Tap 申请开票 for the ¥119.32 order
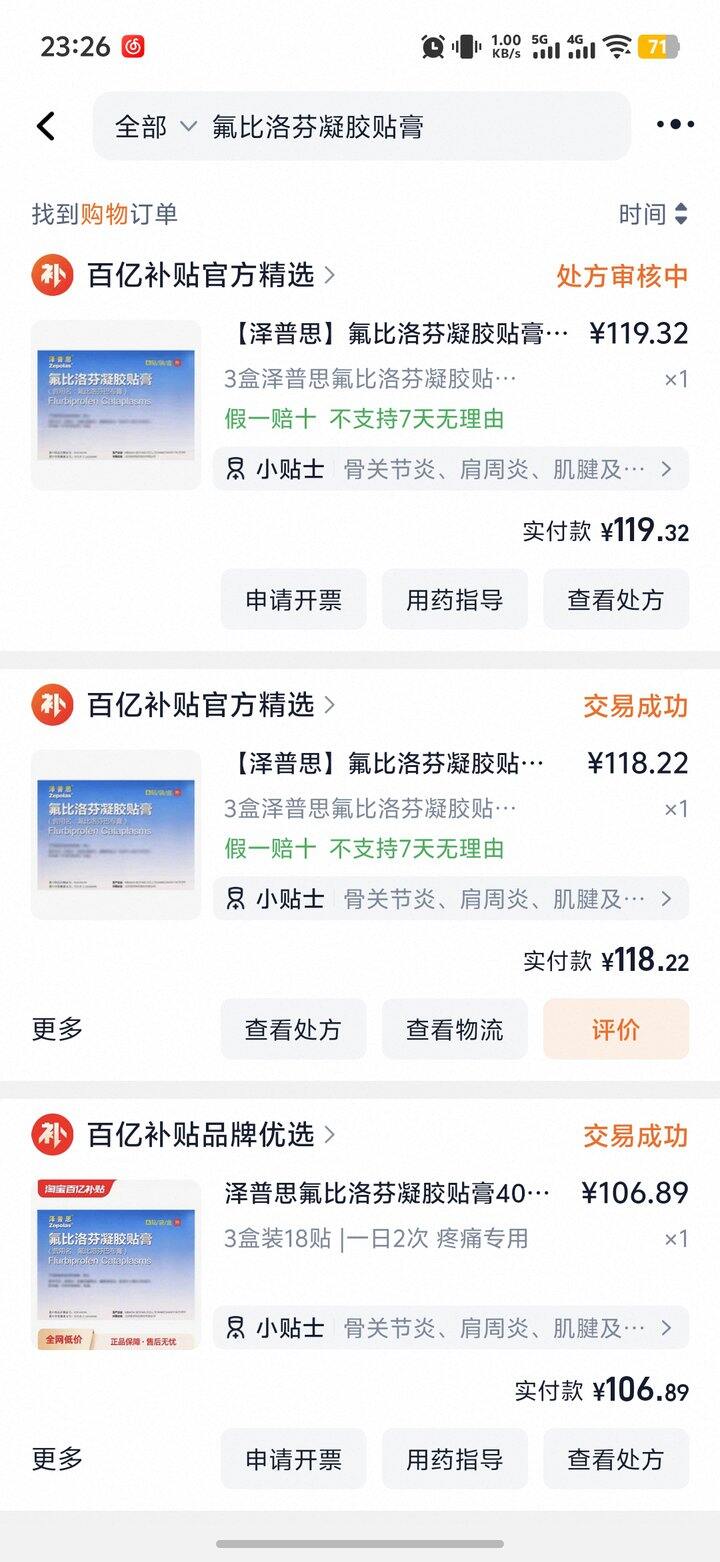This screenshot has width=720, height=1562. [293, 600]
